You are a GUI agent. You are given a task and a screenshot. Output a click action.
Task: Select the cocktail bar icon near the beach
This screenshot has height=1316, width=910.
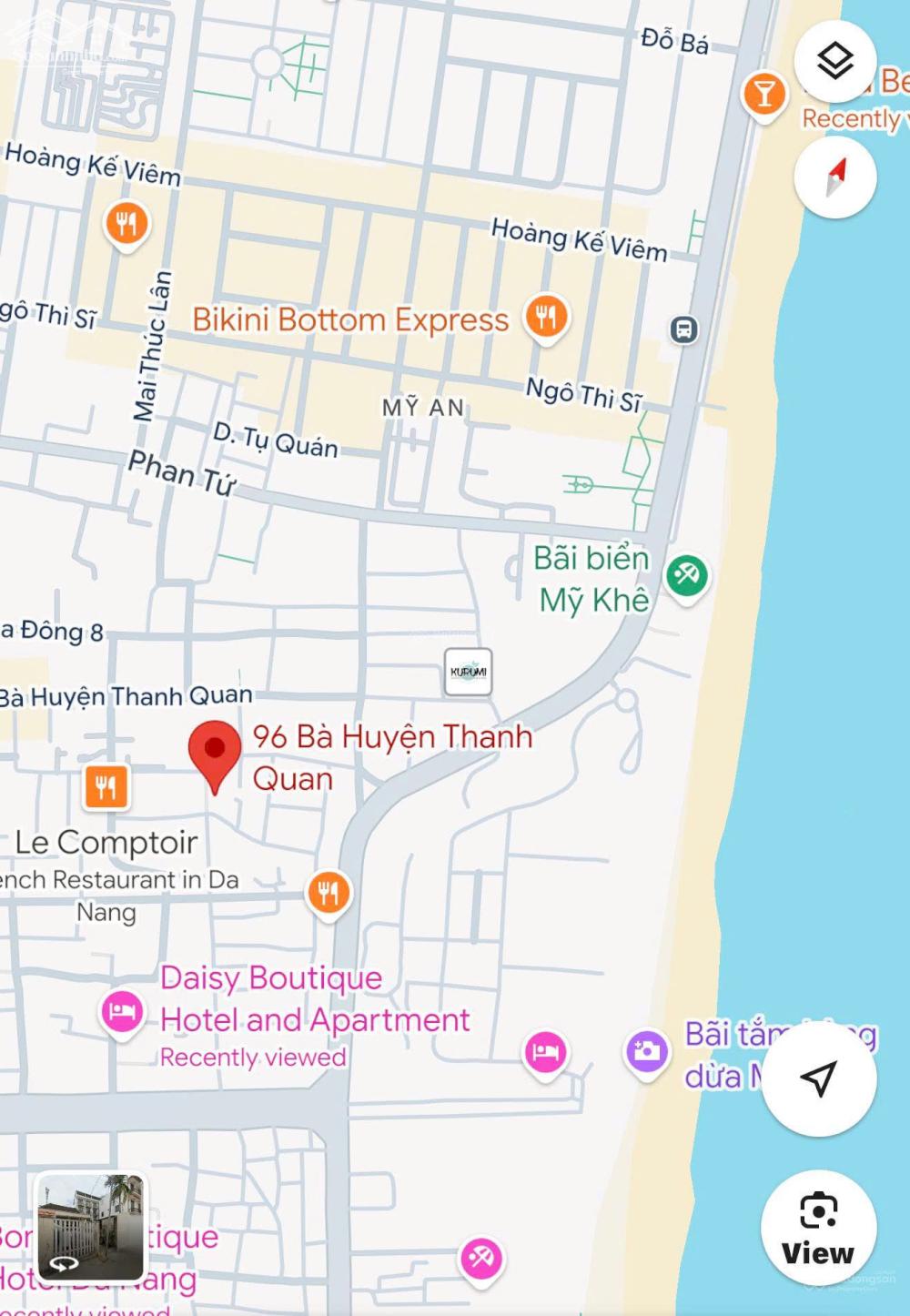coord(764,93)
